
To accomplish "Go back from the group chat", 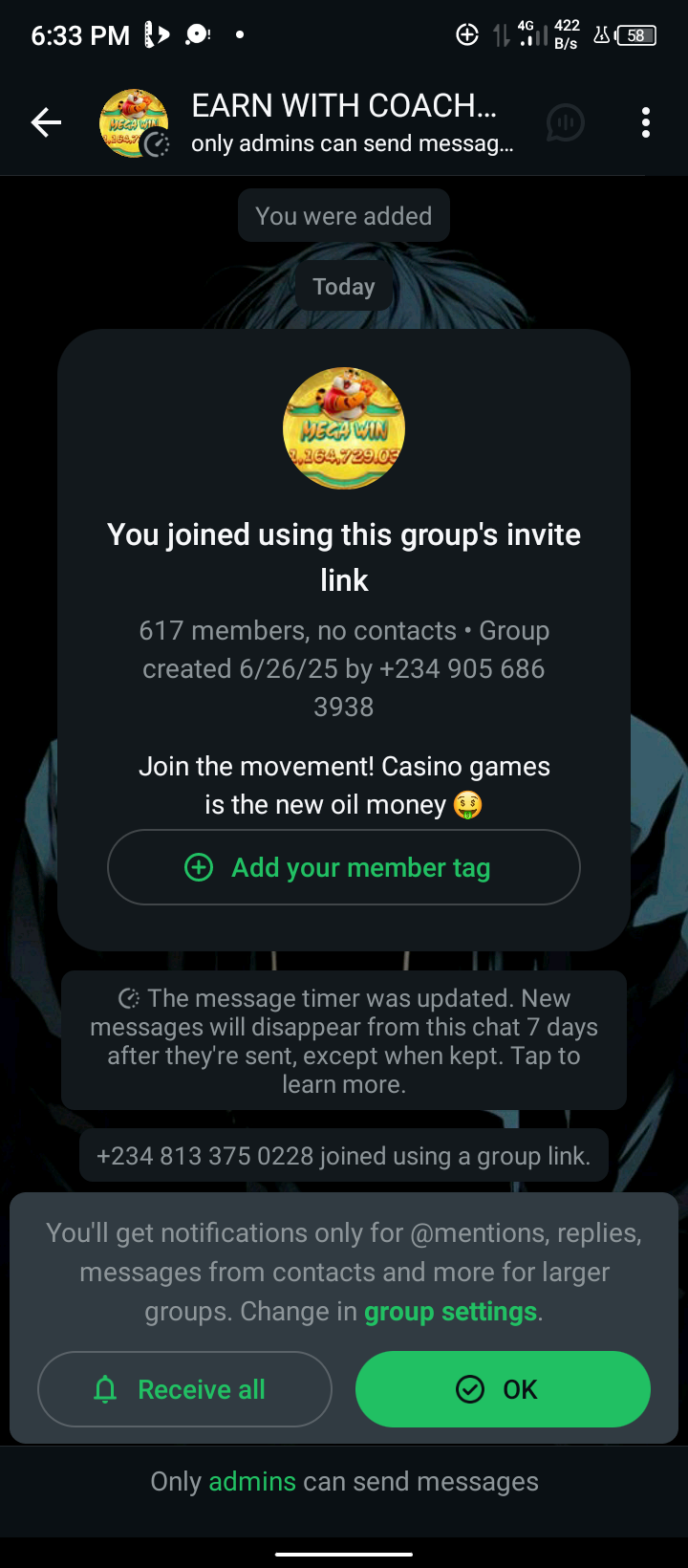I will (46, 122).
